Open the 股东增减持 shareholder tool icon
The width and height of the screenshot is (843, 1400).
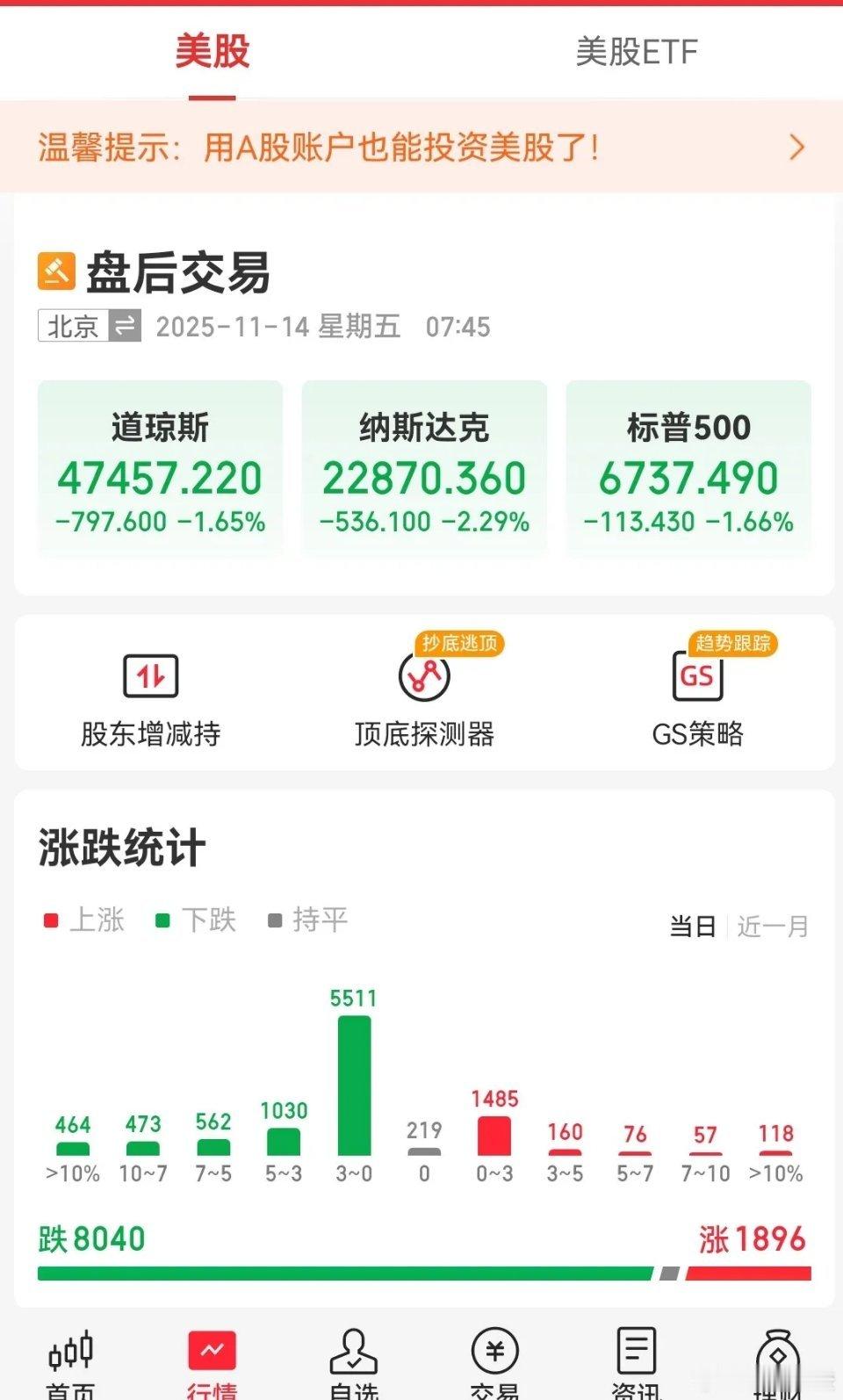(x=151, y=694)
